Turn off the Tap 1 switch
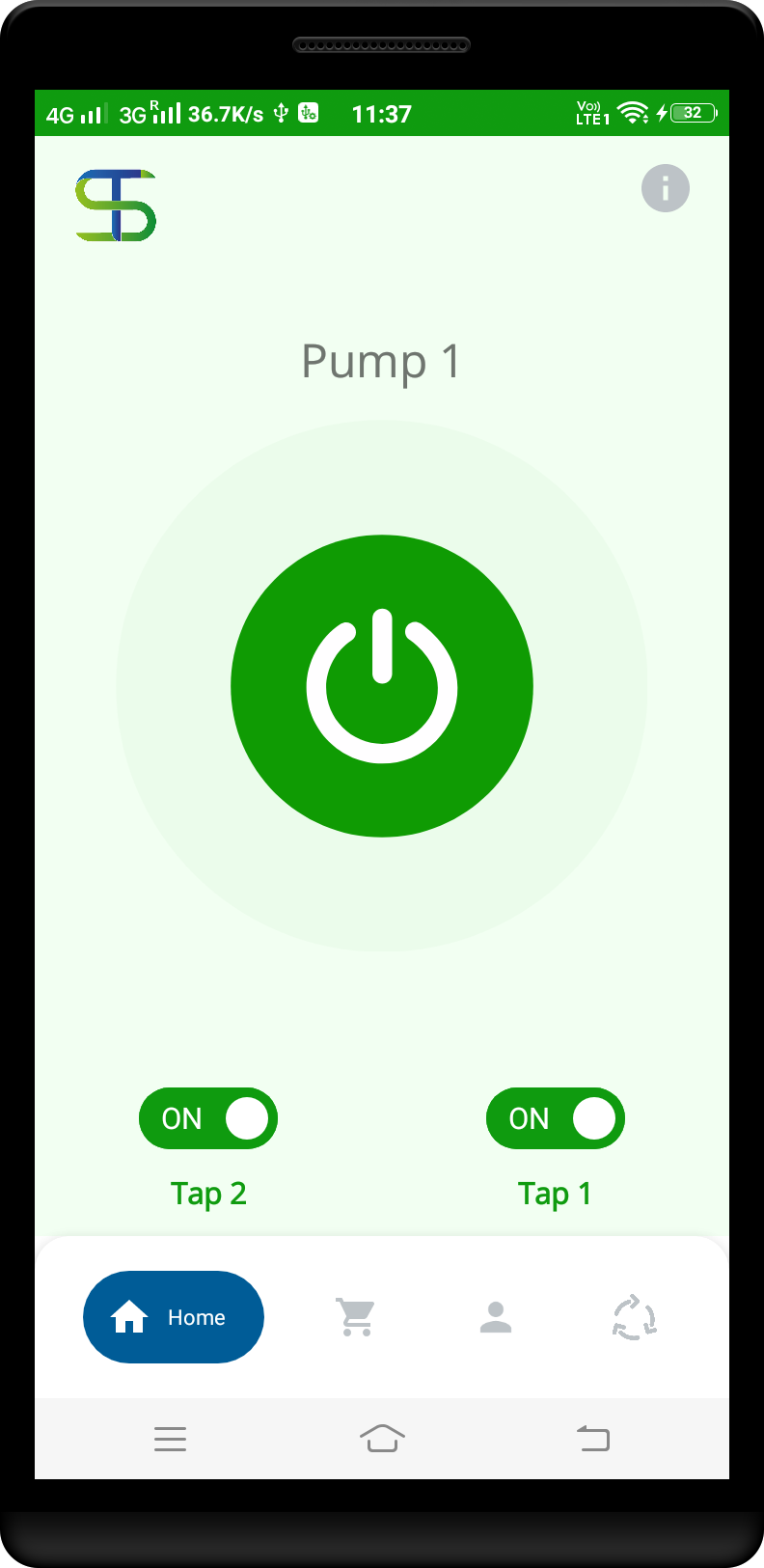764x1568 pixels. tap(556, 1118)
